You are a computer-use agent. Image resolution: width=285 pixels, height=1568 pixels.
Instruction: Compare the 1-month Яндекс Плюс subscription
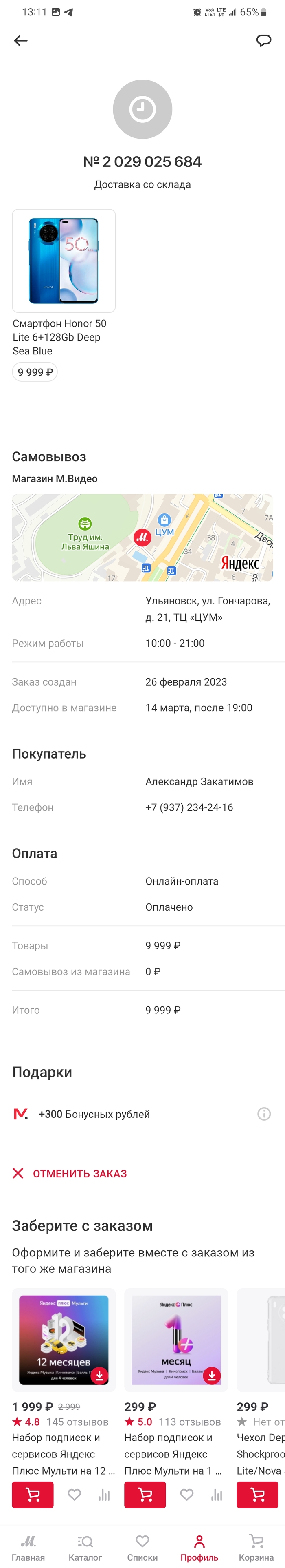217,1494
